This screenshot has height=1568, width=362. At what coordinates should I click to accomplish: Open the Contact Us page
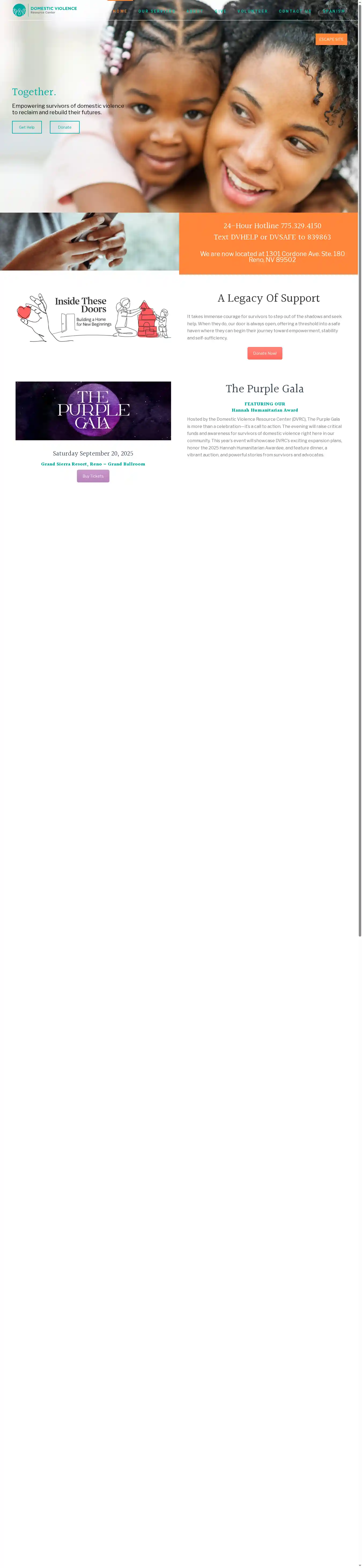[x=294, y=11]
